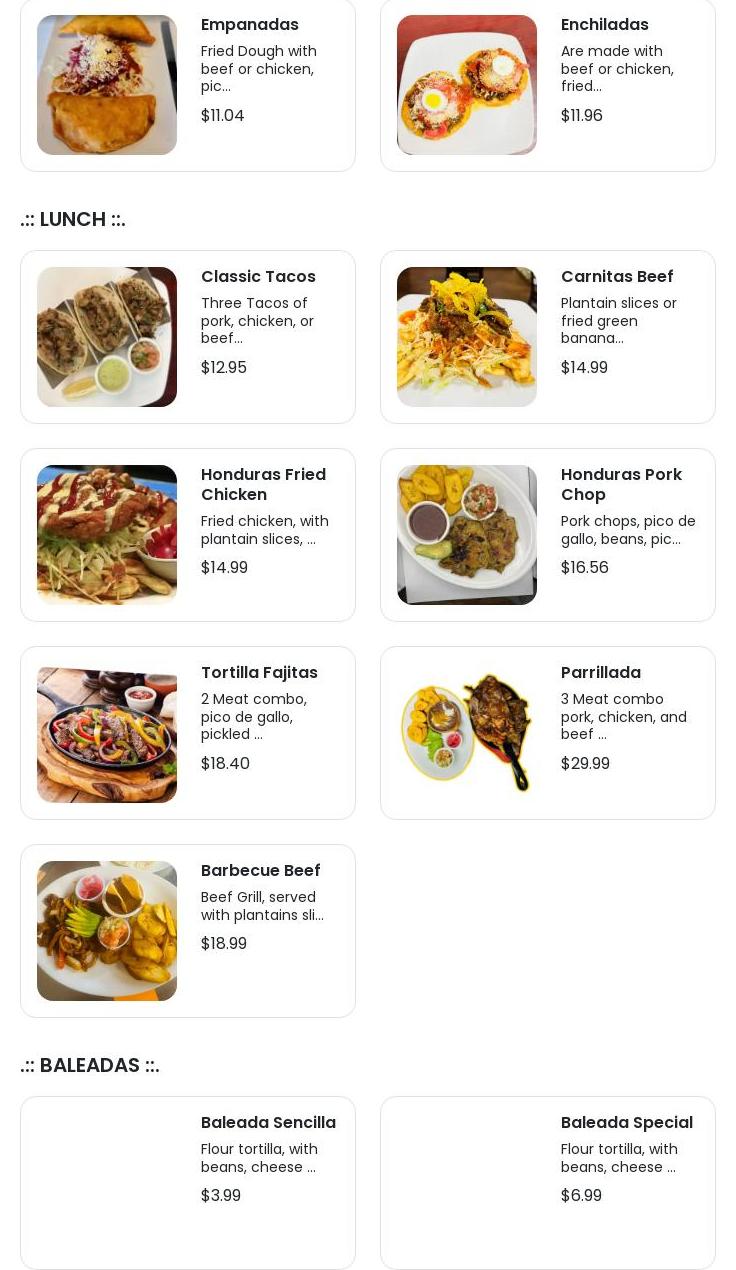Viewport: 736px width, 1270px height.
Task: Select the Tortilla Fajitas card
Action: (x=188, y=733)
